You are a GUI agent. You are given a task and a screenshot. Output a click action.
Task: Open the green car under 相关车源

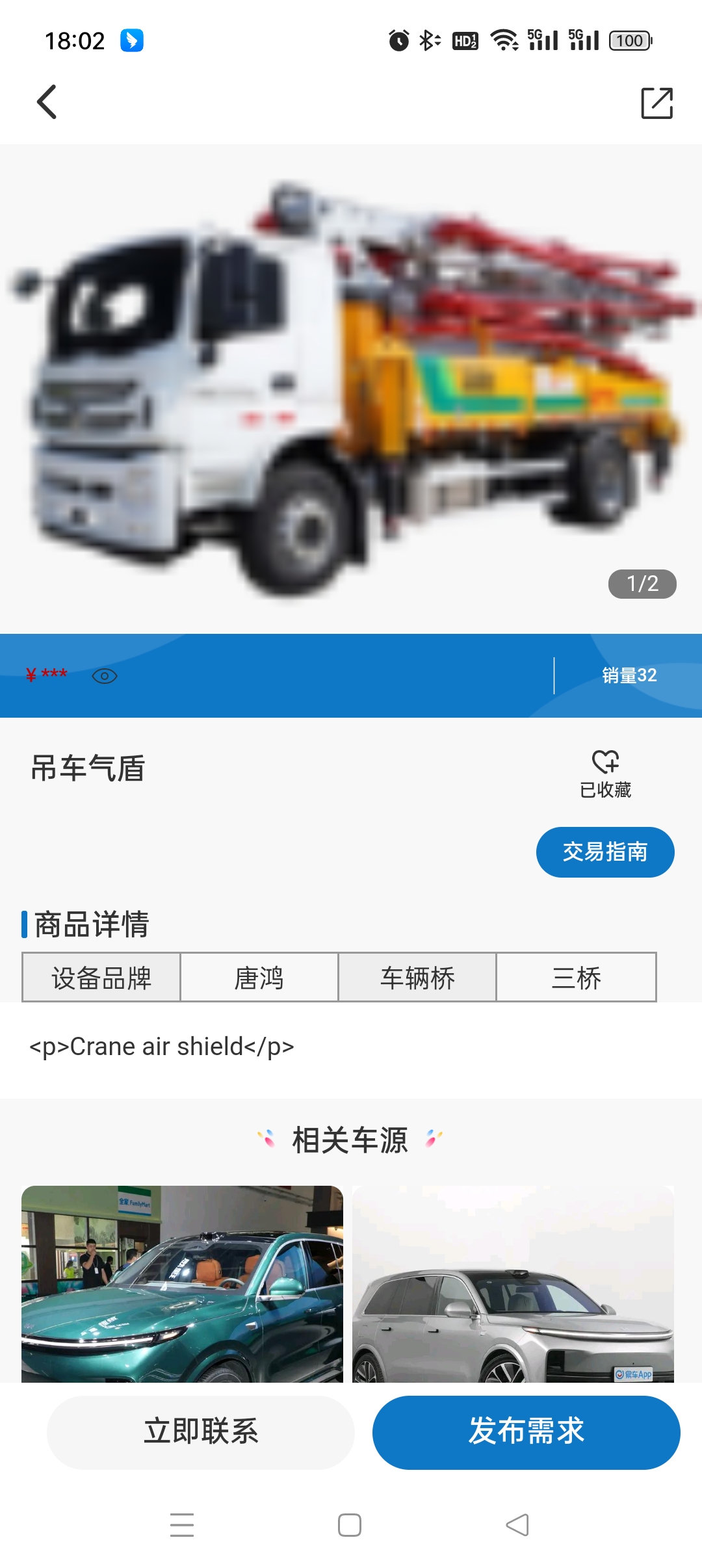point(182,1284)
